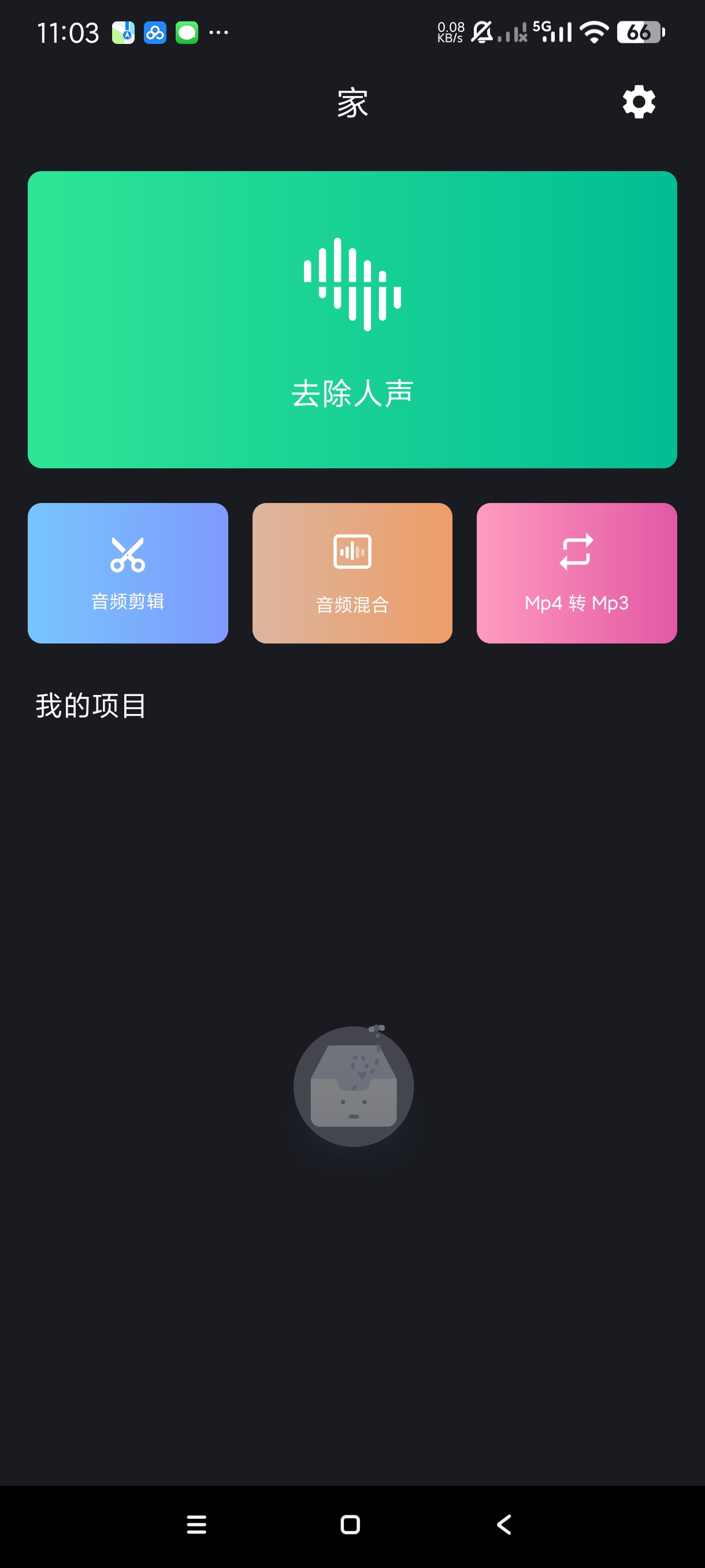Viewport: 705px width, 1568px height.
Task: Open the Mp4 转 Mp3 converter
Action: click(x=576, y=573)
